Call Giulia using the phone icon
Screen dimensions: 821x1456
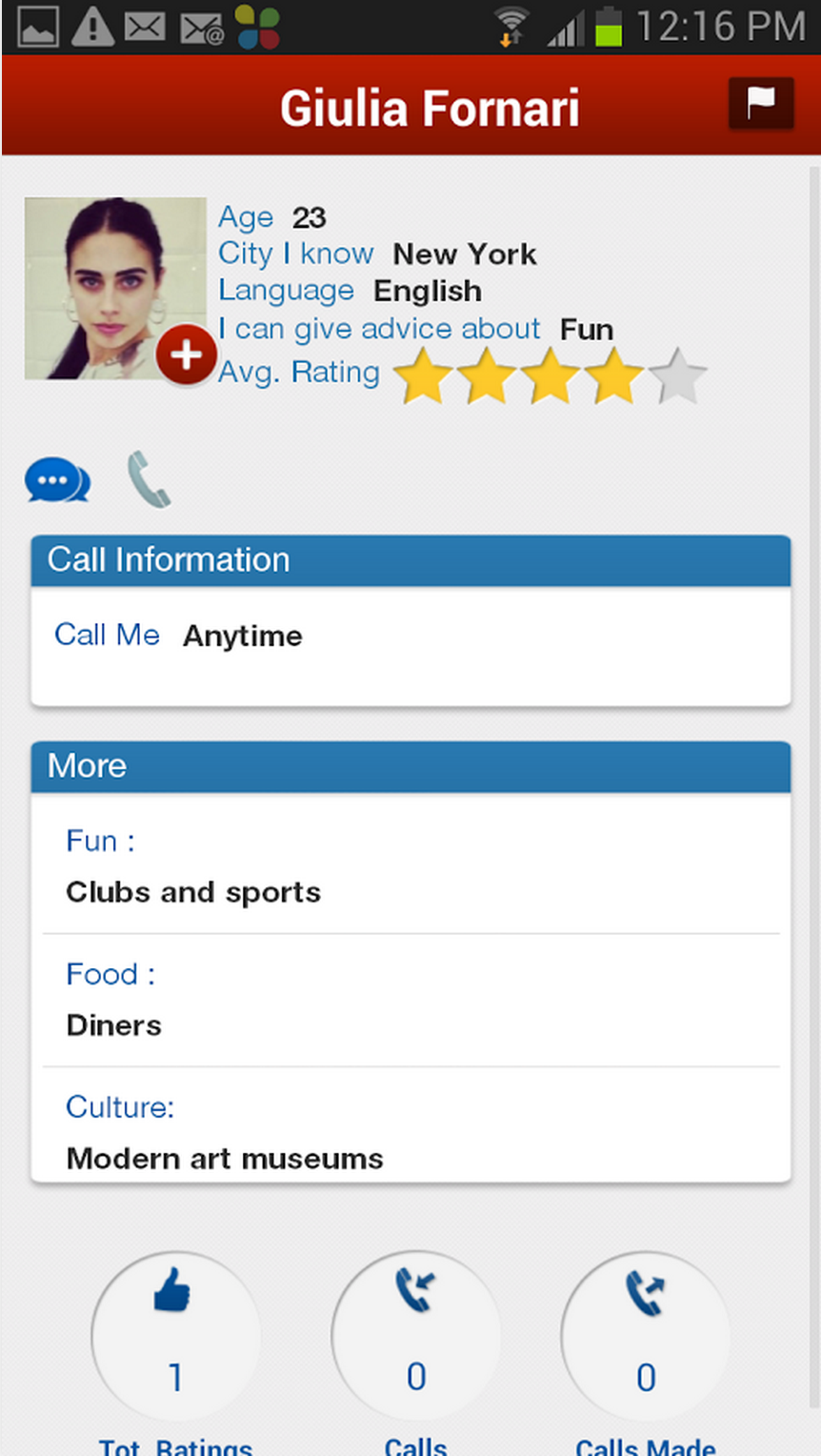[x=149, y=479]
